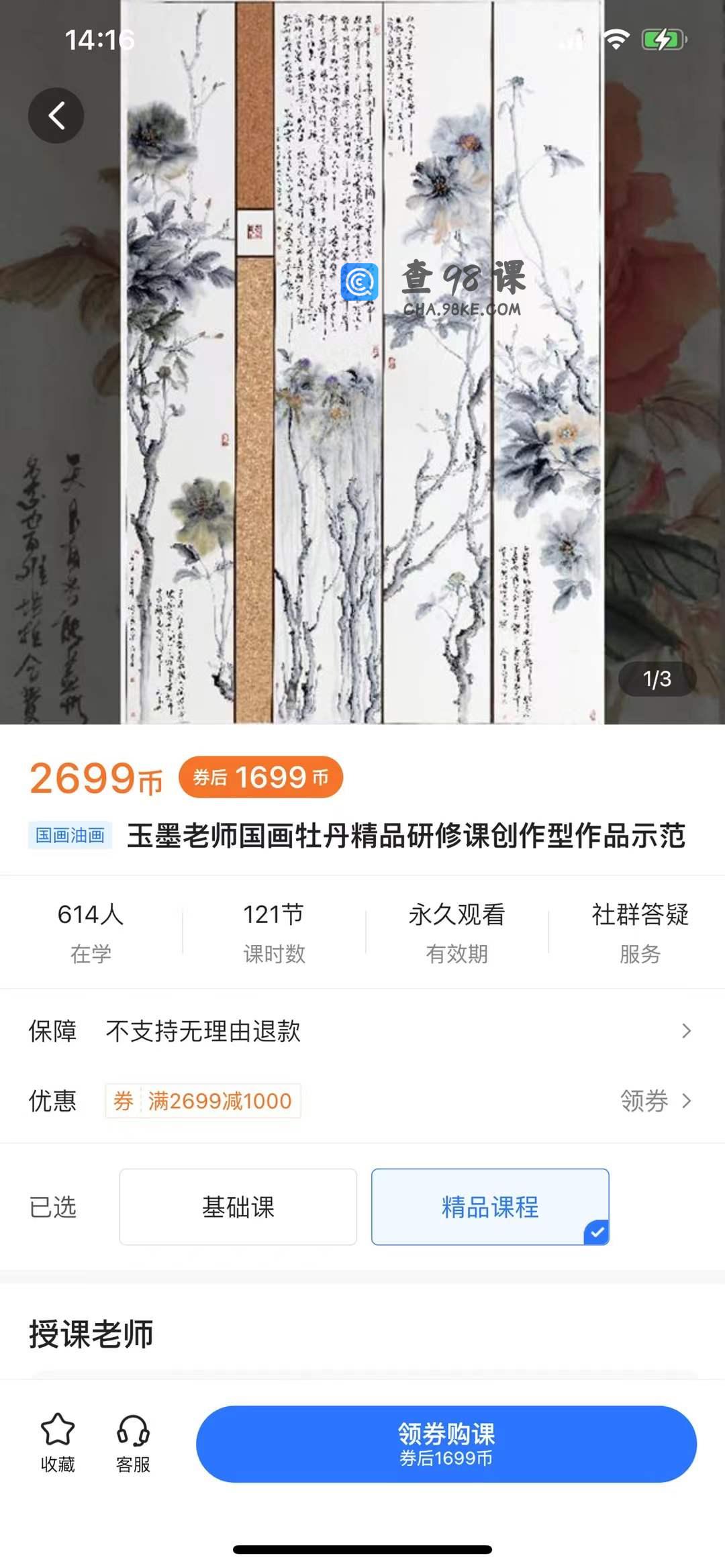725x1568 pixels.
Task: Open the 满2699减1000 coupon tag
Action: 203,1101
